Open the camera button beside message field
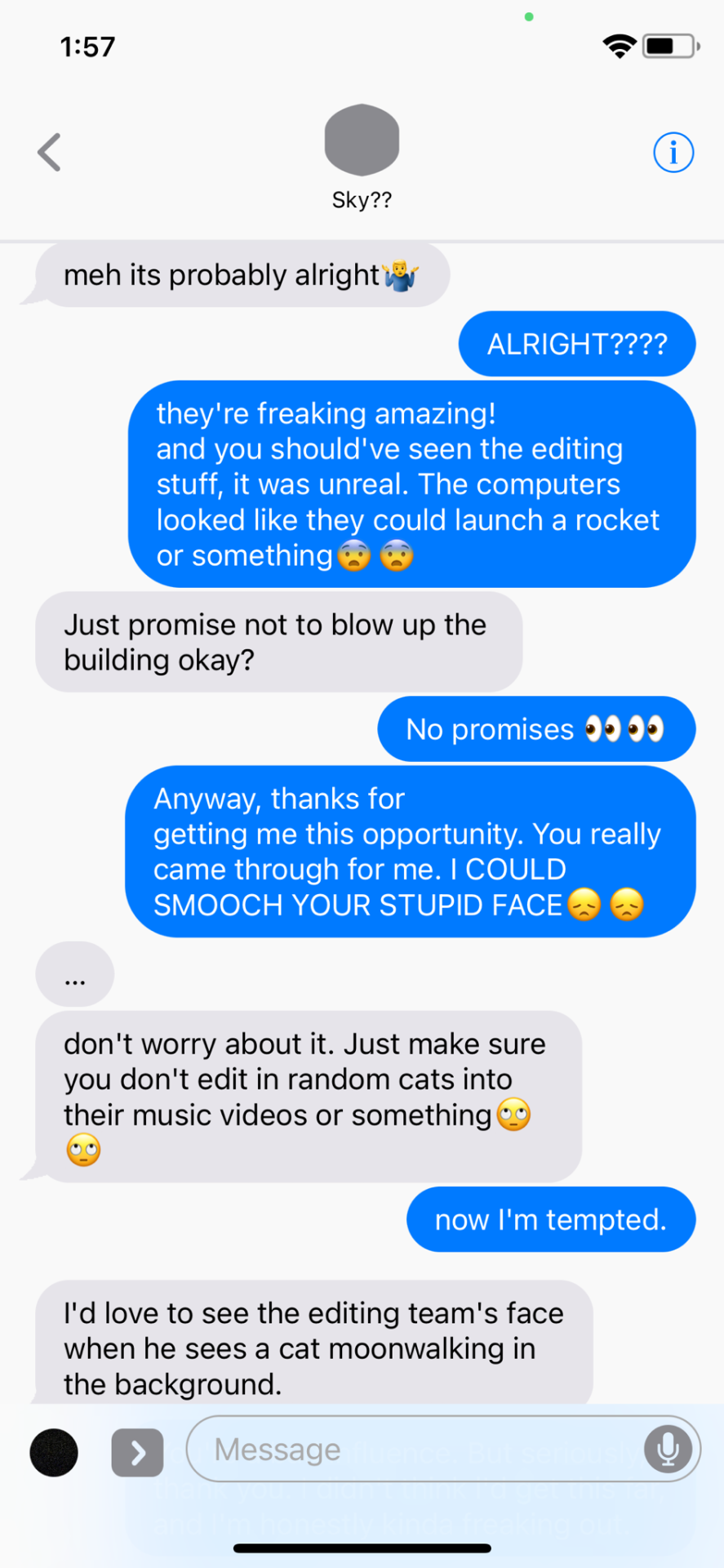 coord(54,1453)
